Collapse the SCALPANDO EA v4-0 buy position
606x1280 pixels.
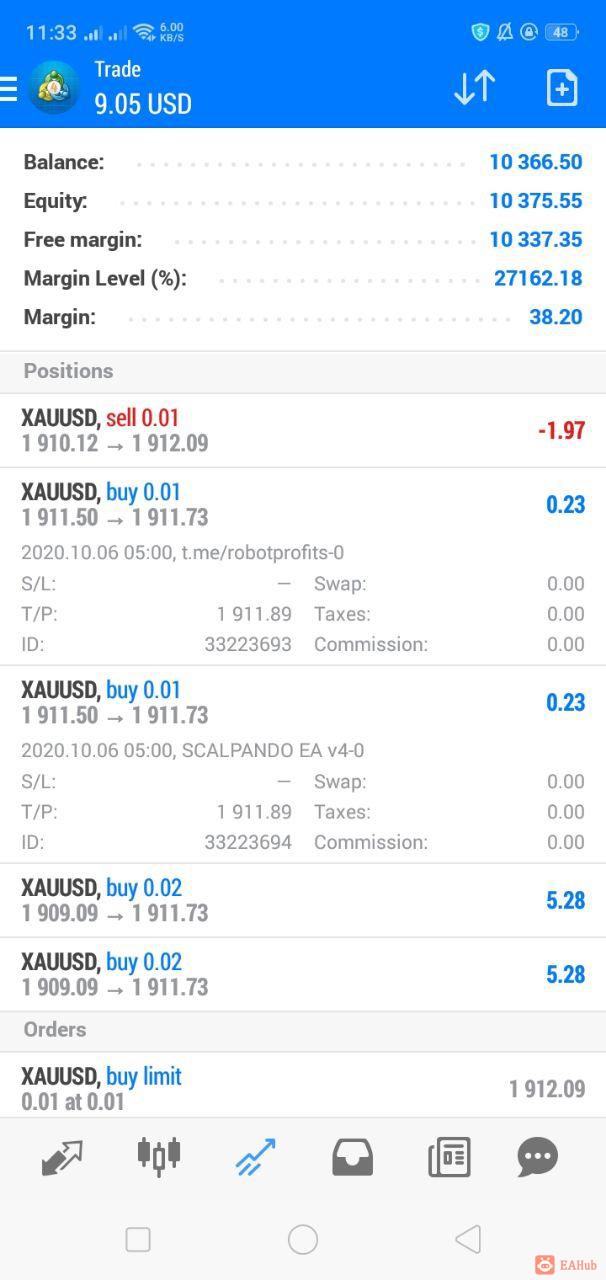click(x=303, y=764)
